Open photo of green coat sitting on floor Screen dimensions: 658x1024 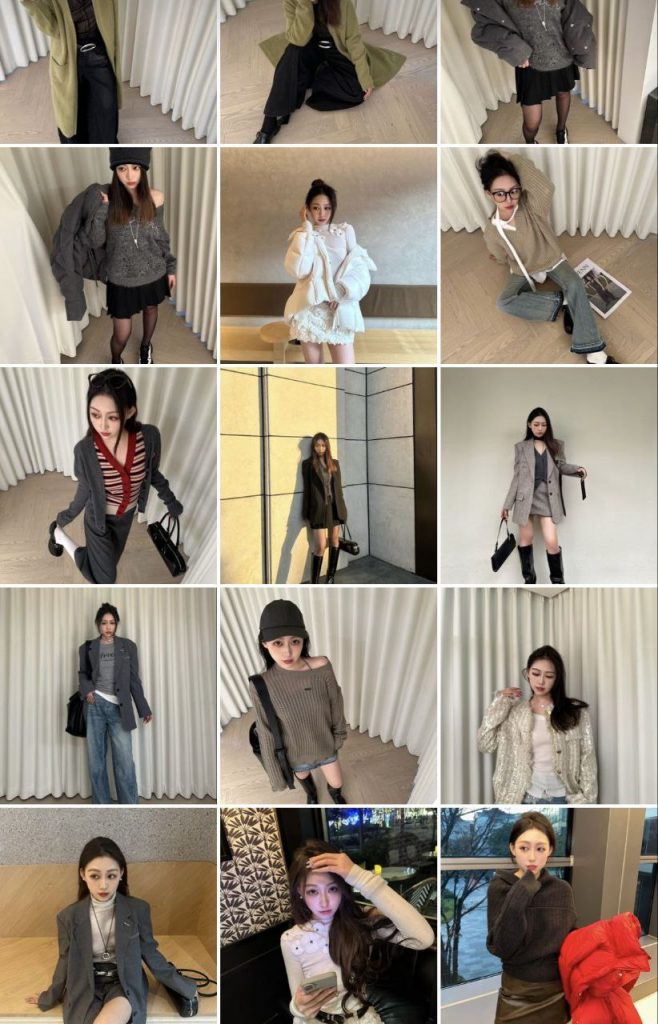click(x=328, y=70)
